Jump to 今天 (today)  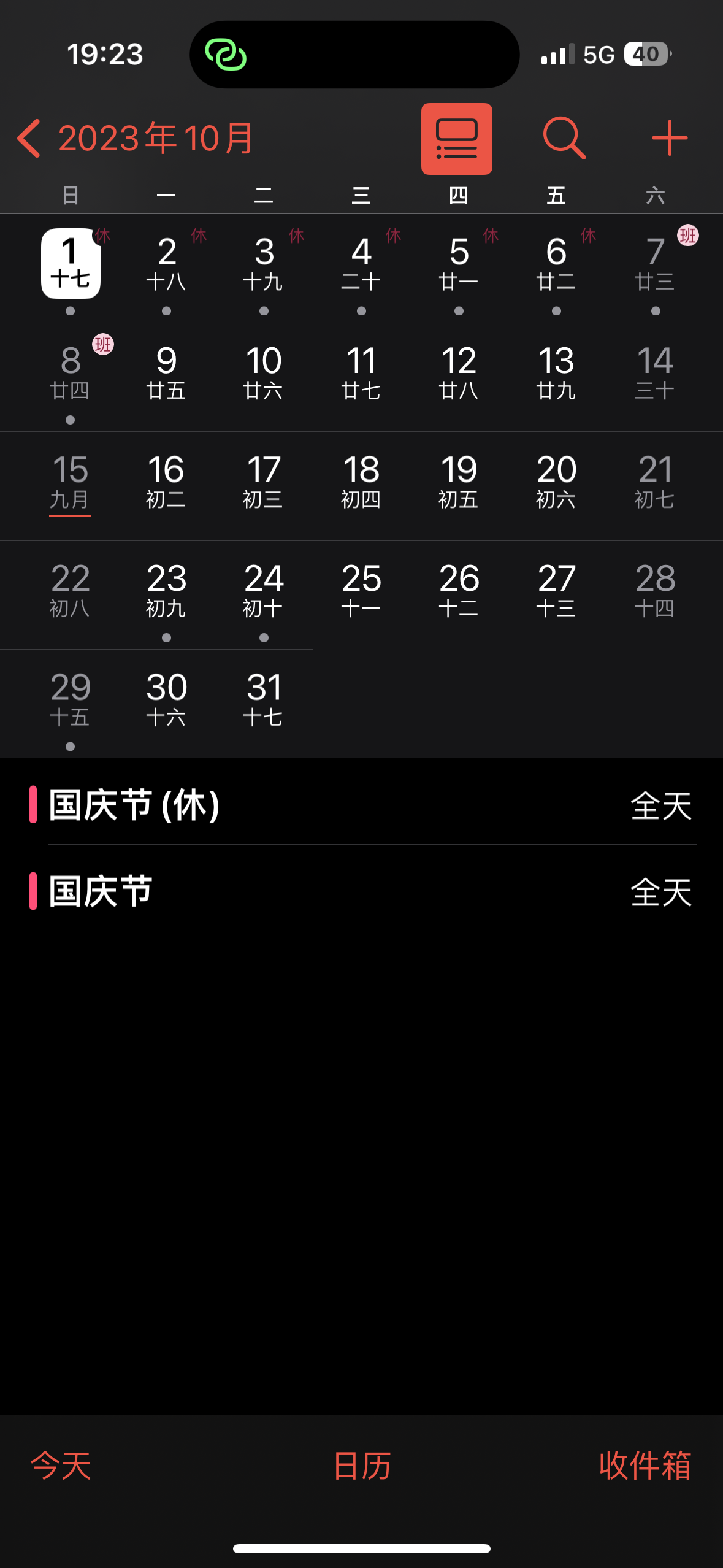61,1466
